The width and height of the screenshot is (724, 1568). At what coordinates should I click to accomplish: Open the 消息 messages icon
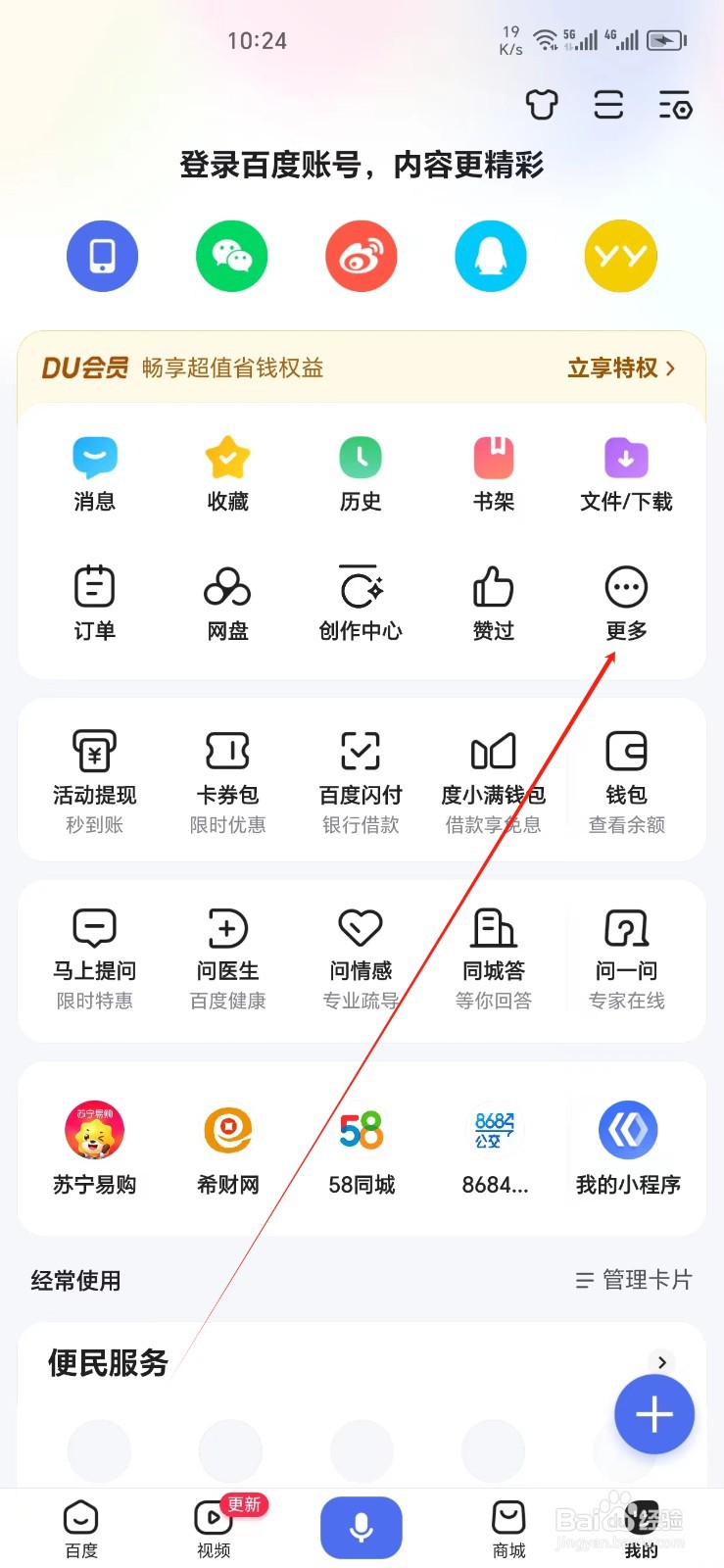93,473
